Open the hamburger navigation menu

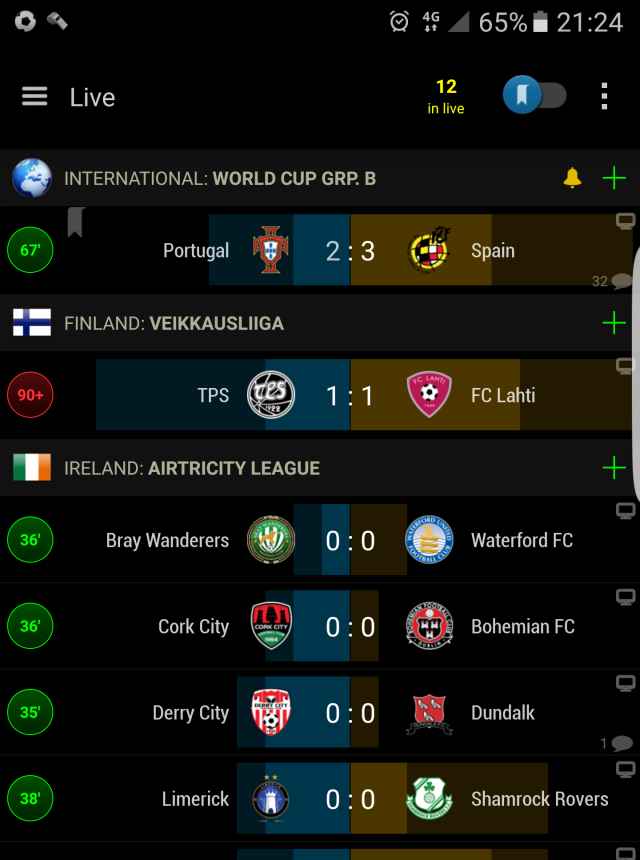35,97
